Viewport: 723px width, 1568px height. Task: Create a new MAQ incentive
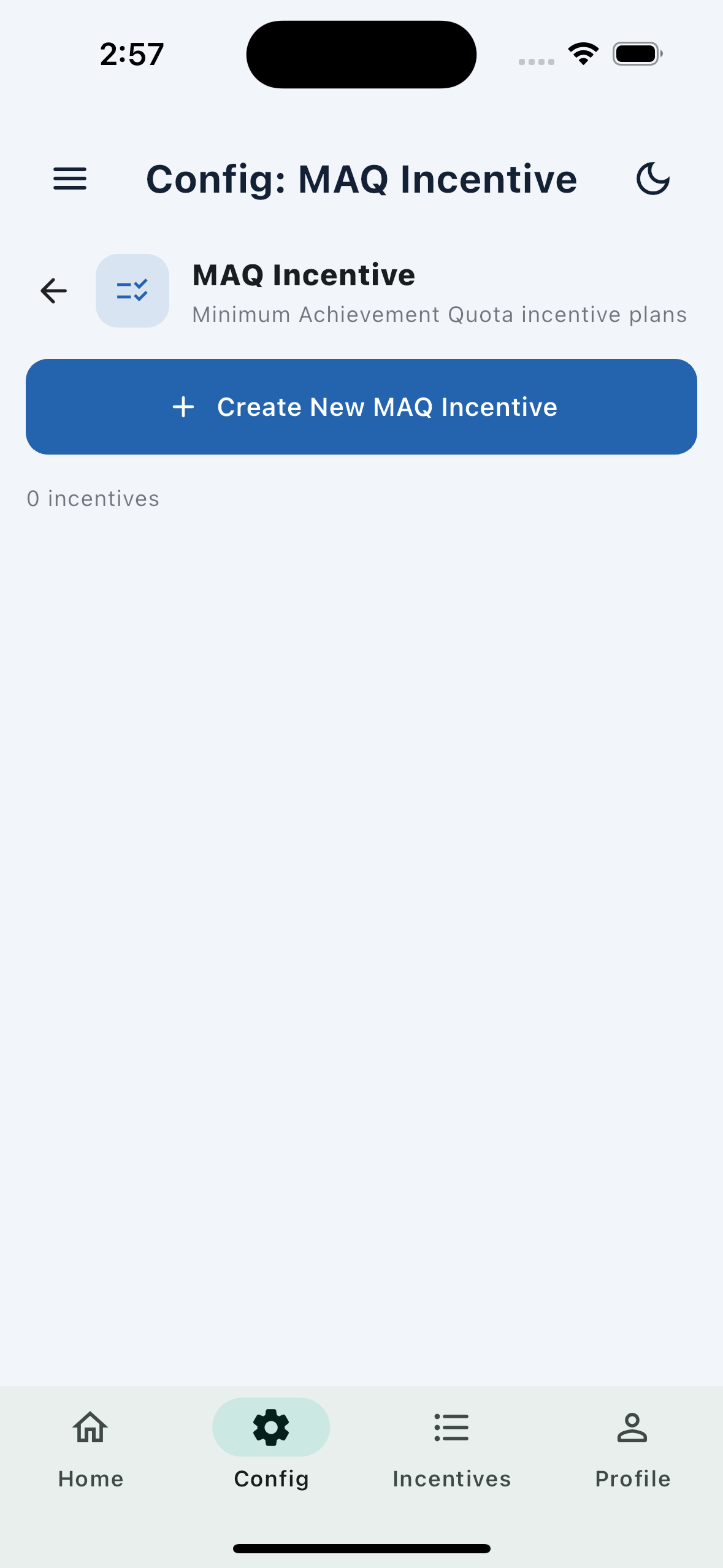coord(361,407)
